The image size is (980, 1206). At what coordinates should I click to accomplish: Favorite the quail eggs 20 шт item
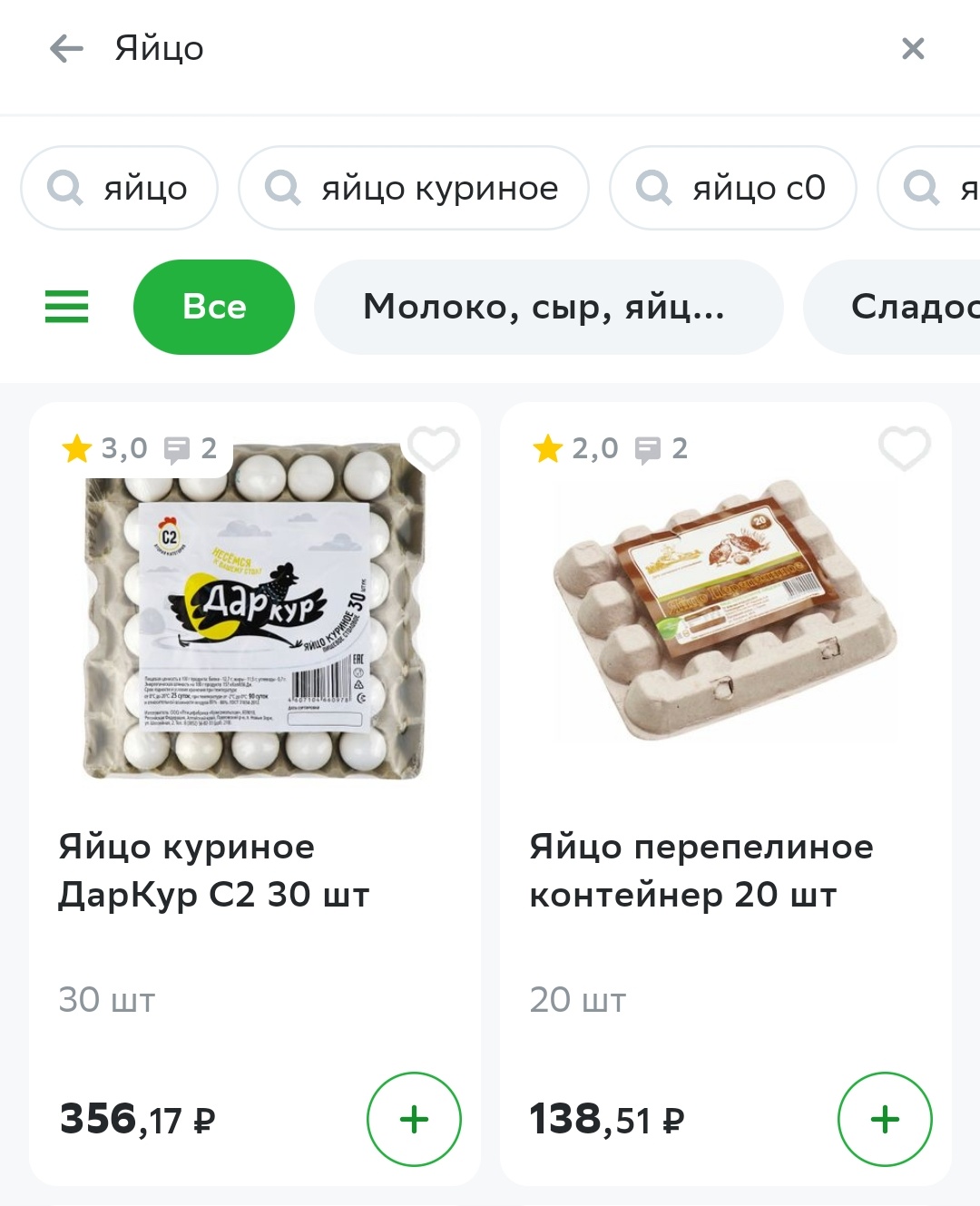click(x=904, y=447)
